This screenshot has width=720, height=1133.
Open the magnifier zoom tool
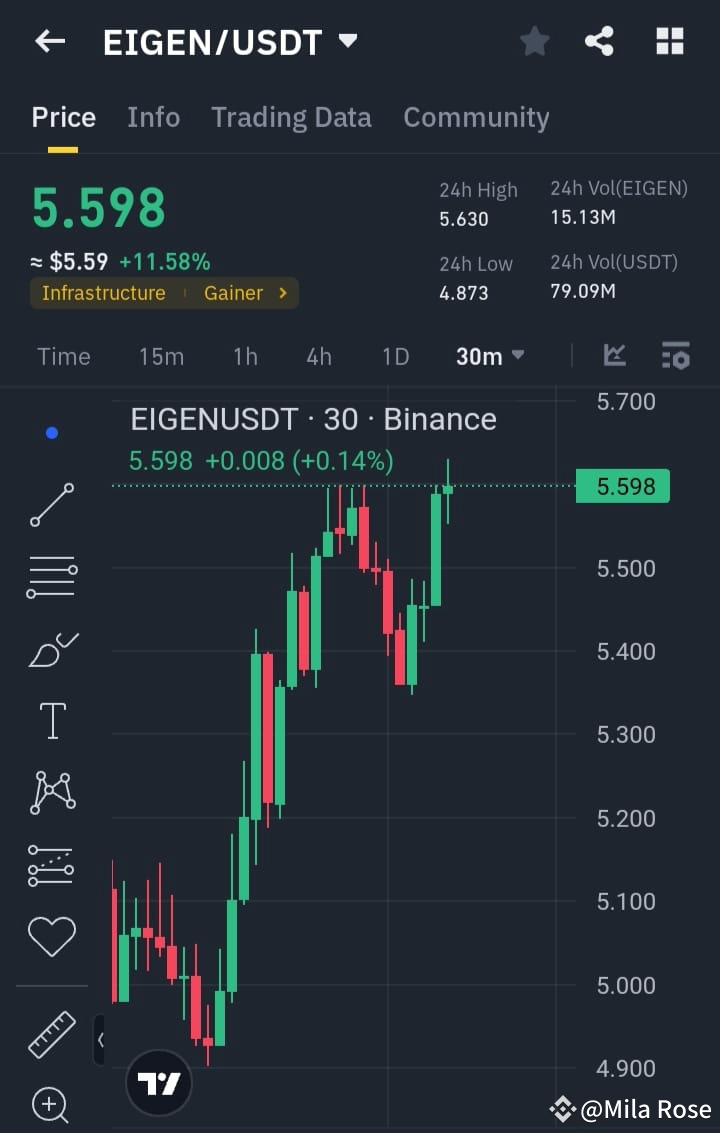pos(51,1105)
